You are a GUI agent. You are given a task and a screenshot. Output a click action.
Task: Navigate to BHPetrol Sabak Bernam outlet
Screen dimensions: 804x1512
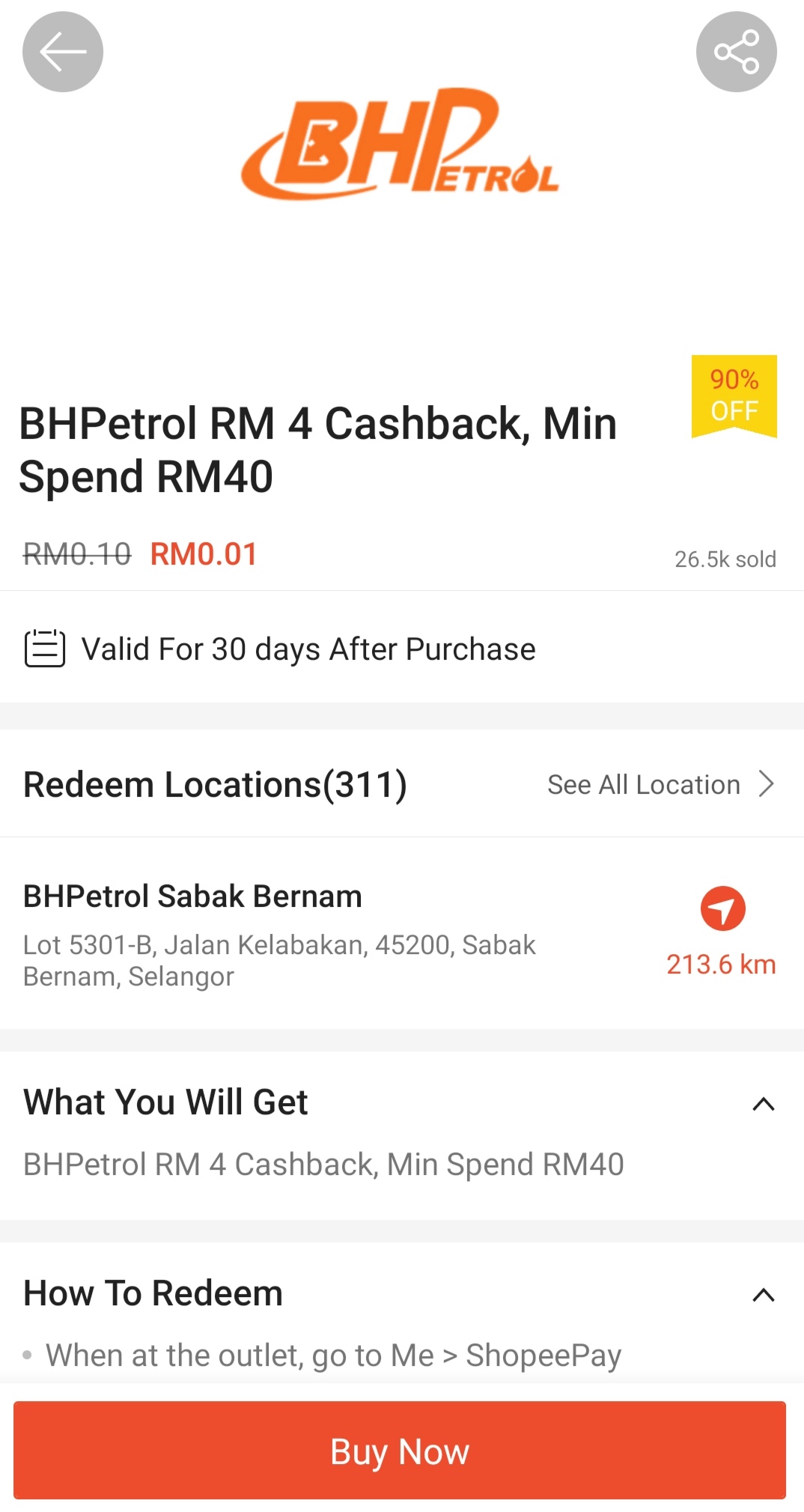pyautogui.click(x=722, y=908)
